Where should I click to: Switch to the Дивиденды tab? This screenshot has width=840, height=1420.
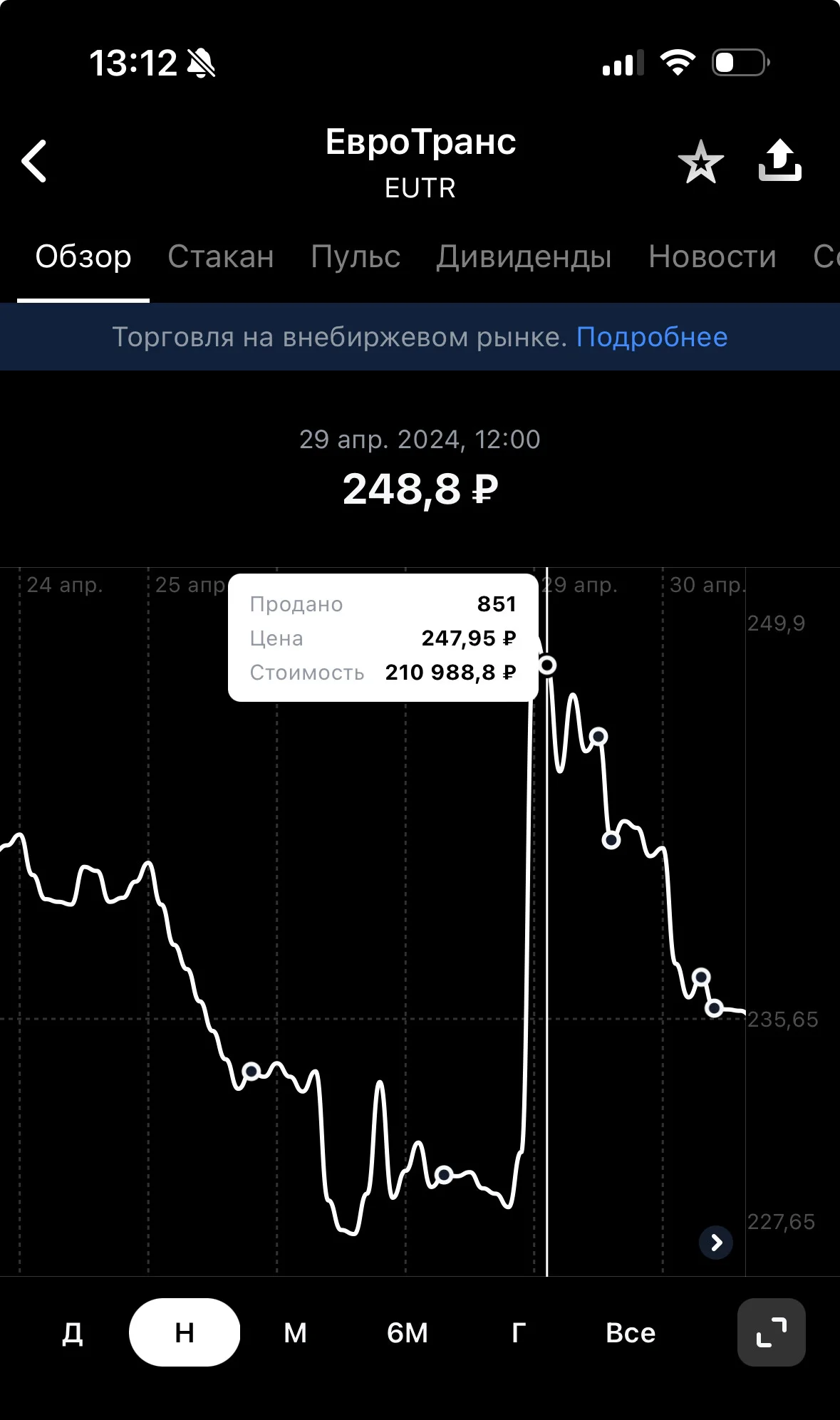tap(524, 257)
